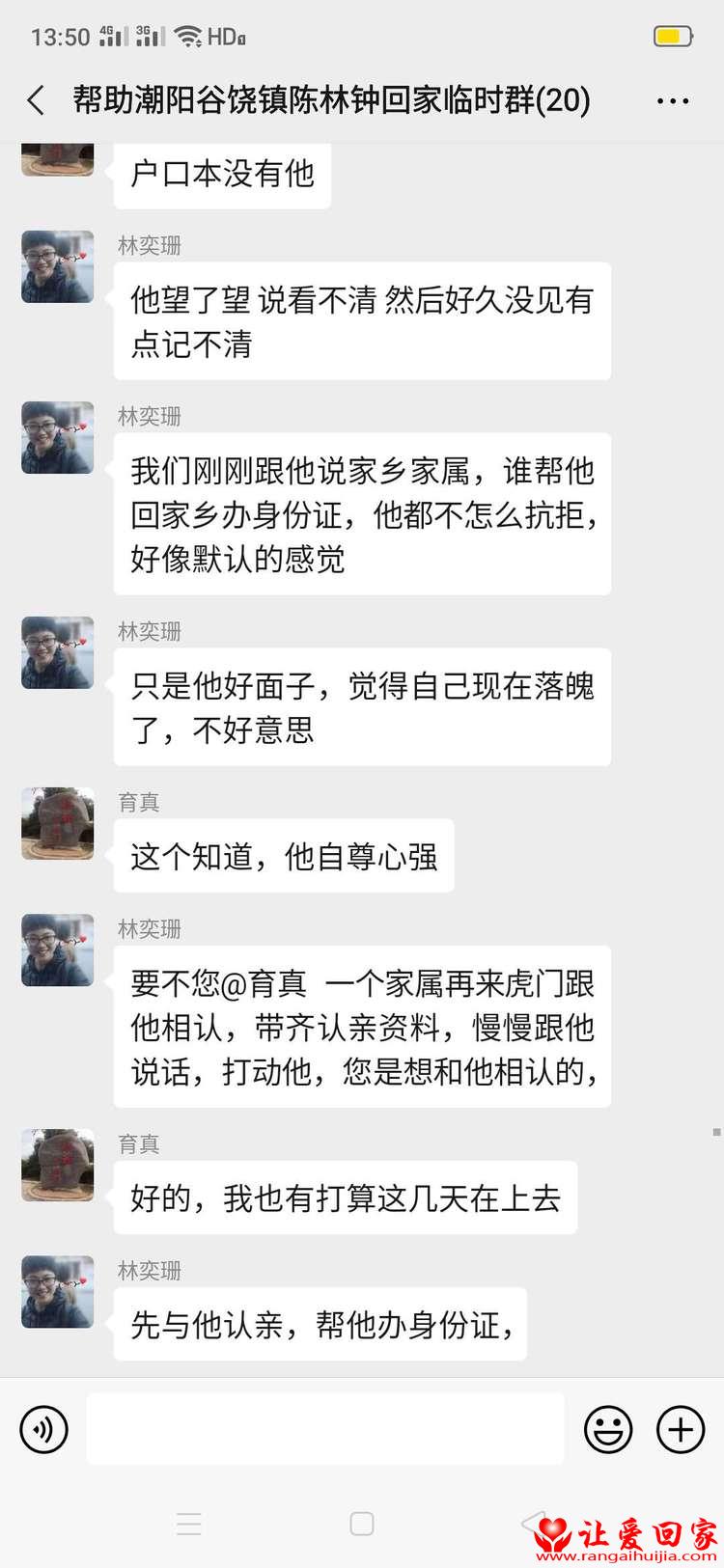Open the plus attachments menu
724x1568 pixels.
pos(681,1429)
